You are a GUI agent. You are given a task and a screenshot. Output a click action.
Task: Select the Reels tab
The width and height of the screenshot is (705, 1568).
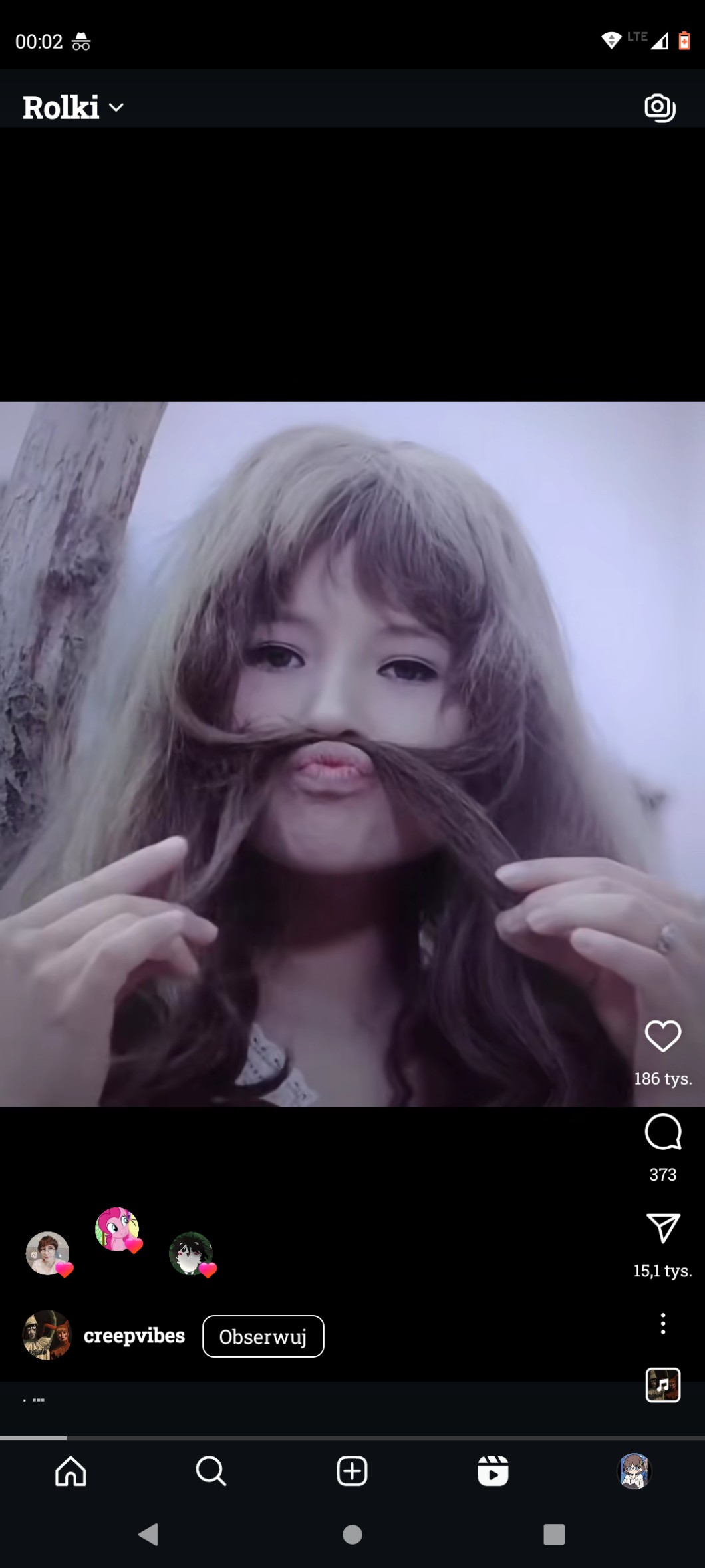pyautogui.click(x=493, y=1471)
